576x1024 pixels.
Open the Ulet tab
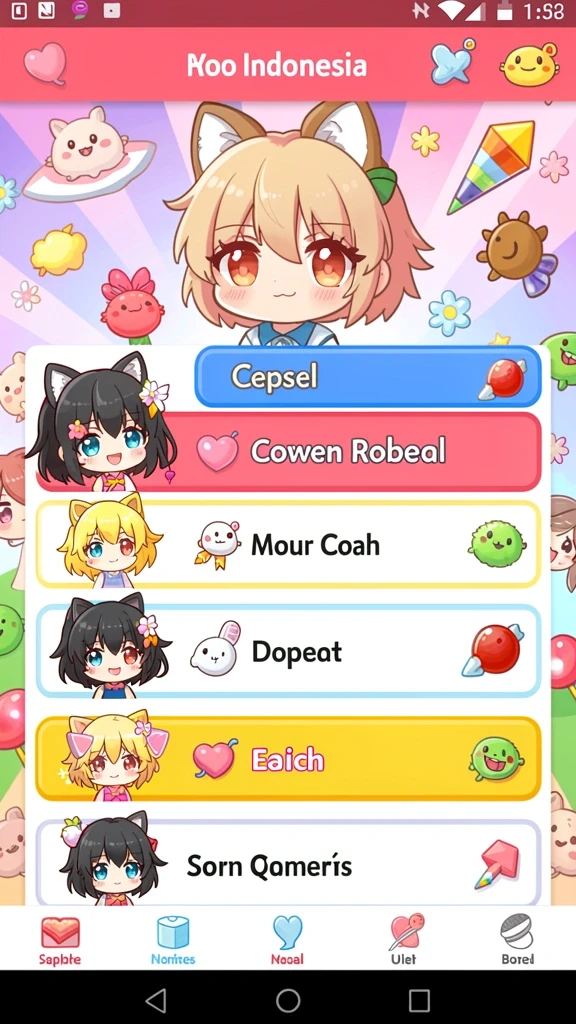point(405,941)
